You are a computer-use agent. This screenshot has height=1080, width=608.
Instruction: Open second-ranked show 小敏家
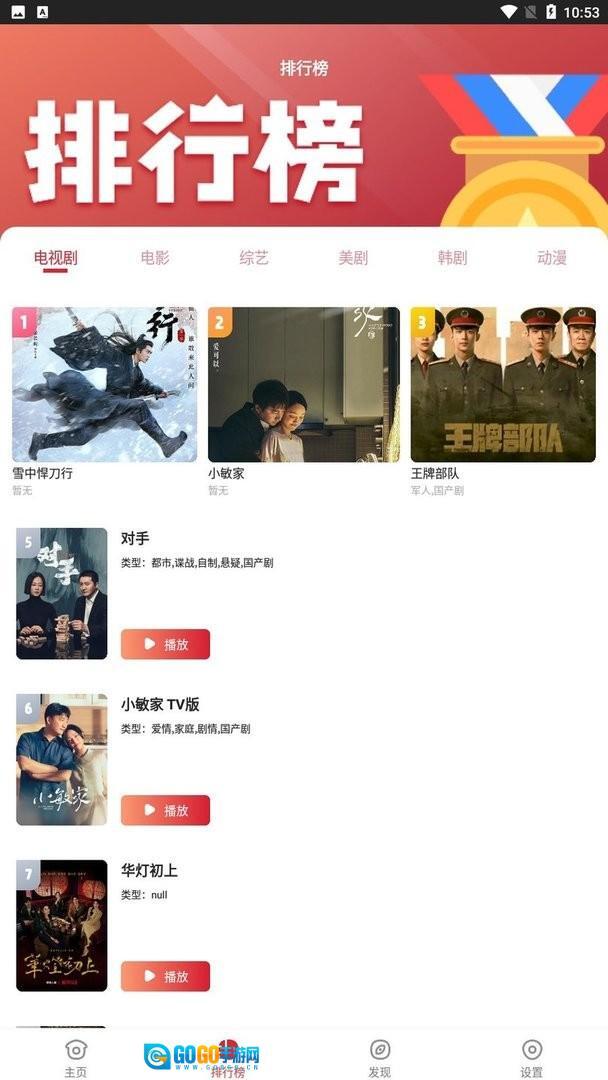tap(303, 385)
